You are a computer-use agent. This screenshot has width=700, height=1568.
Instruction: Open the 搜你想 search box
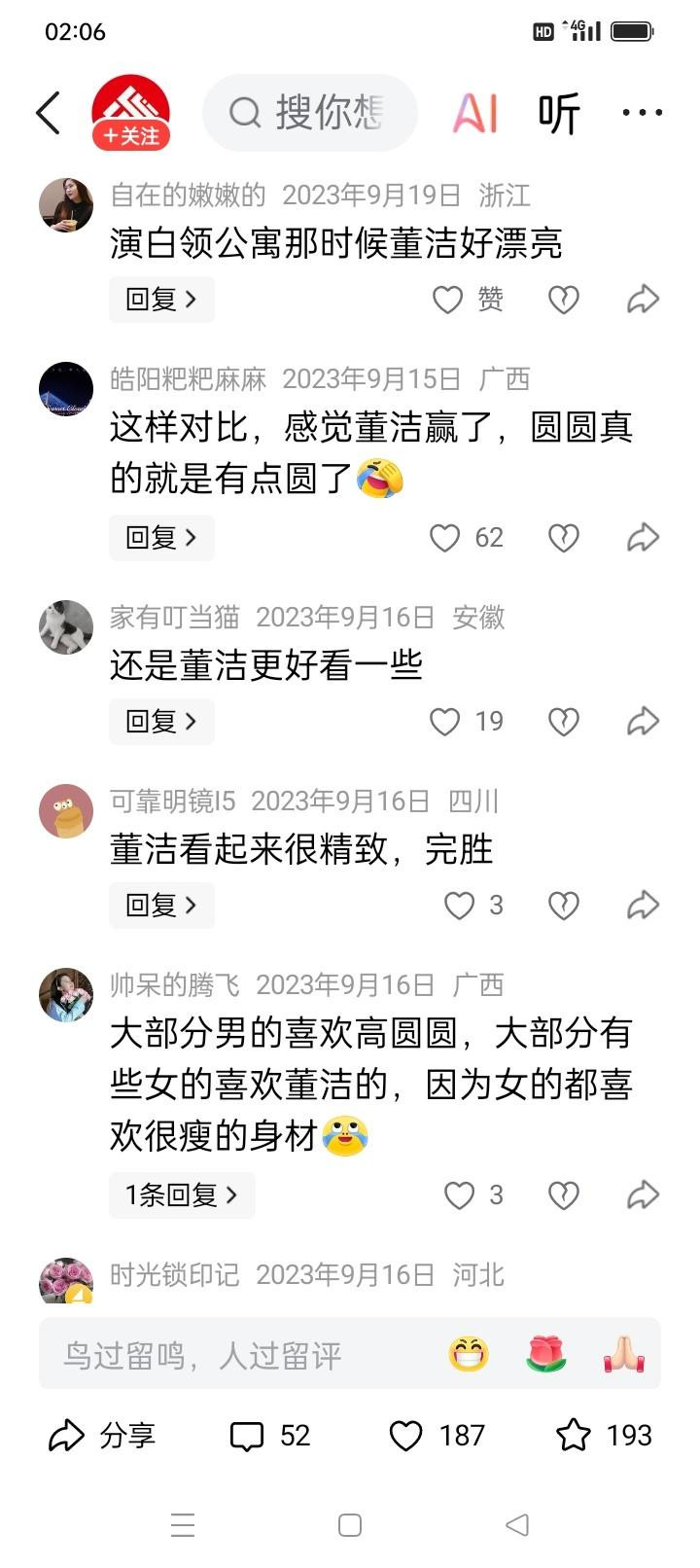310,113
